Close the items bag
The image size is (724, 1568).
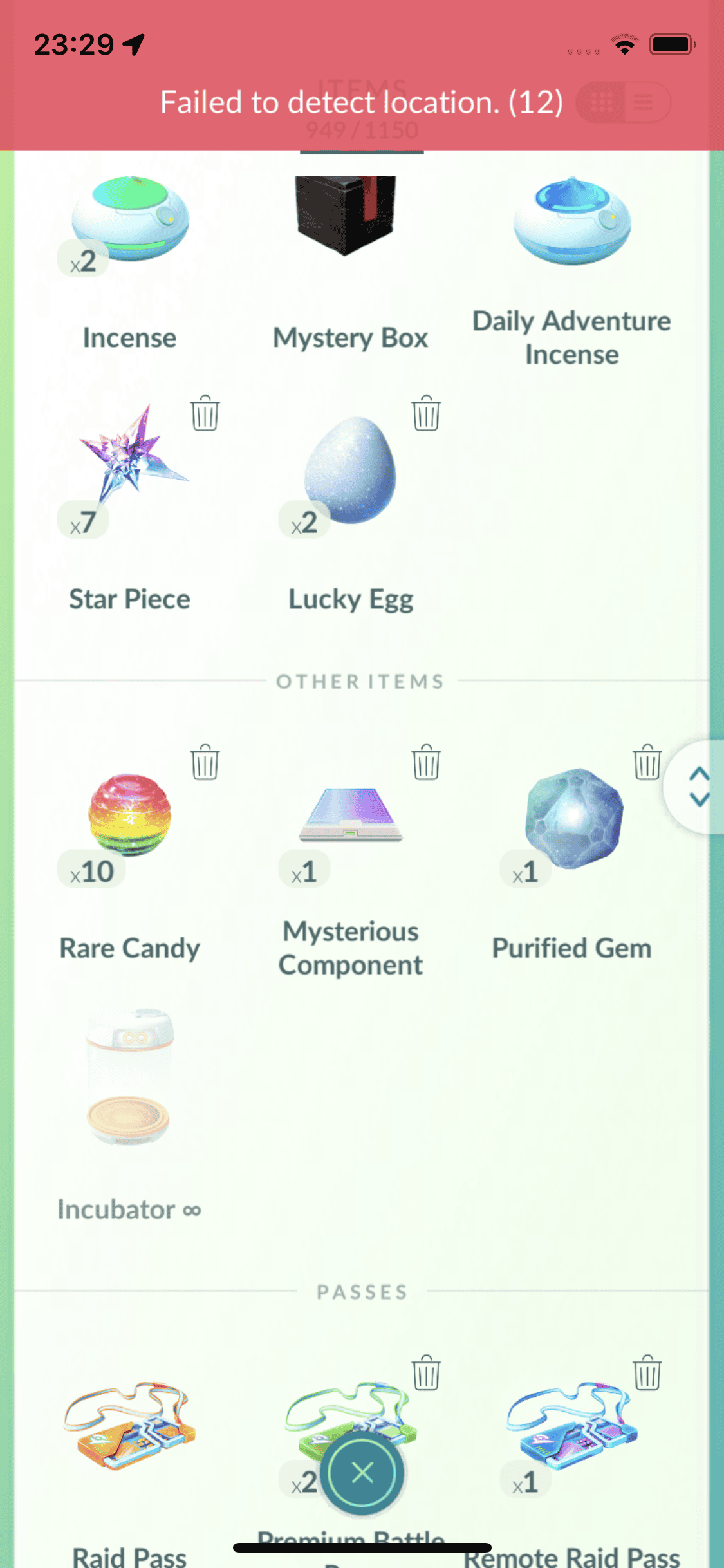362,1471
